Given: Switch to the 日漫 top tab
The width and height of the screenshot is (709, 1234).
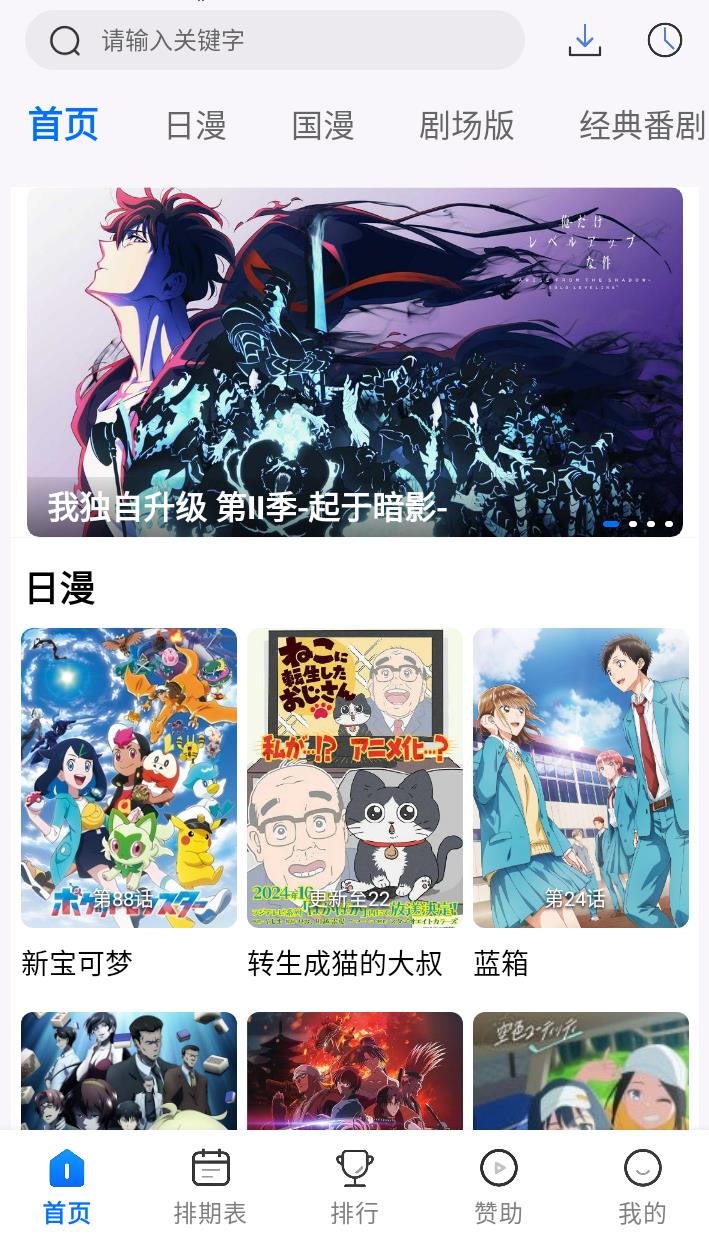Looking at the screenshot, I should click(x=196, y=126).
